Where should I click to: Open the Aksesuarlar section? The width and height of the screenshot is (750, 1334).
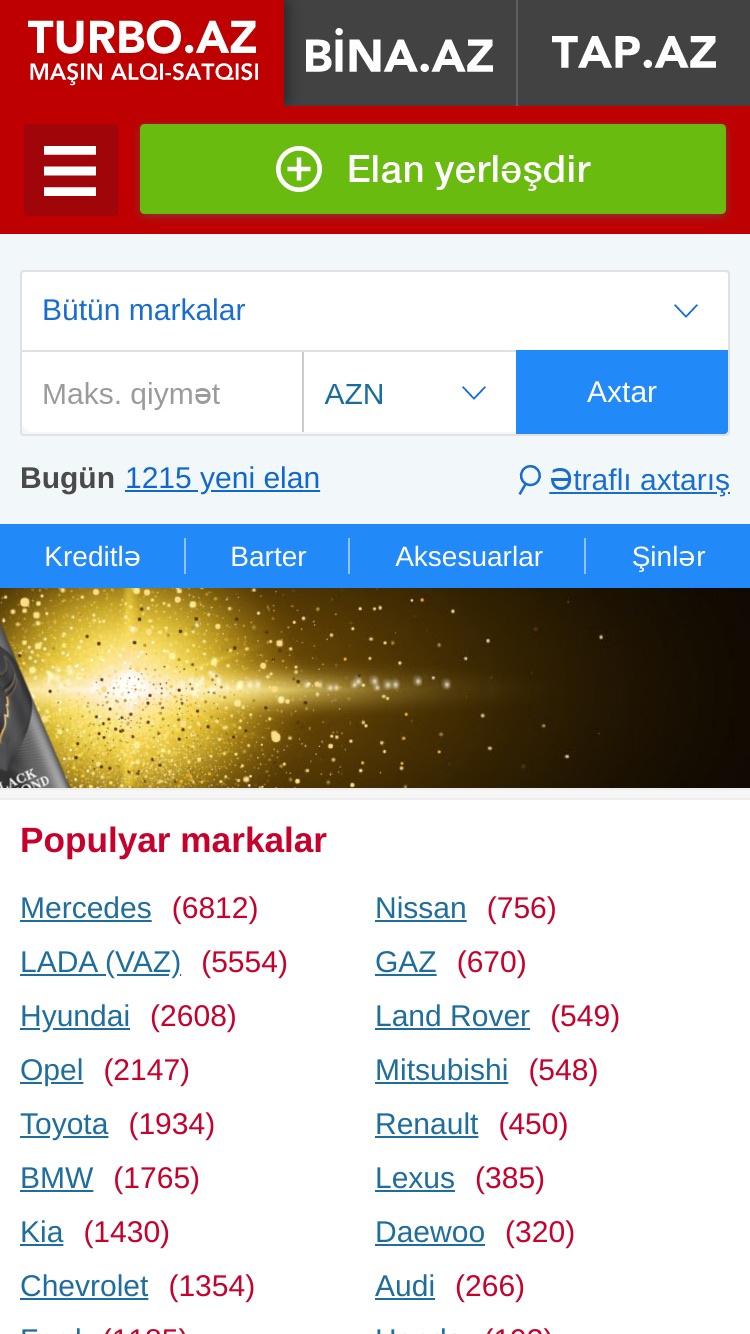469,557
